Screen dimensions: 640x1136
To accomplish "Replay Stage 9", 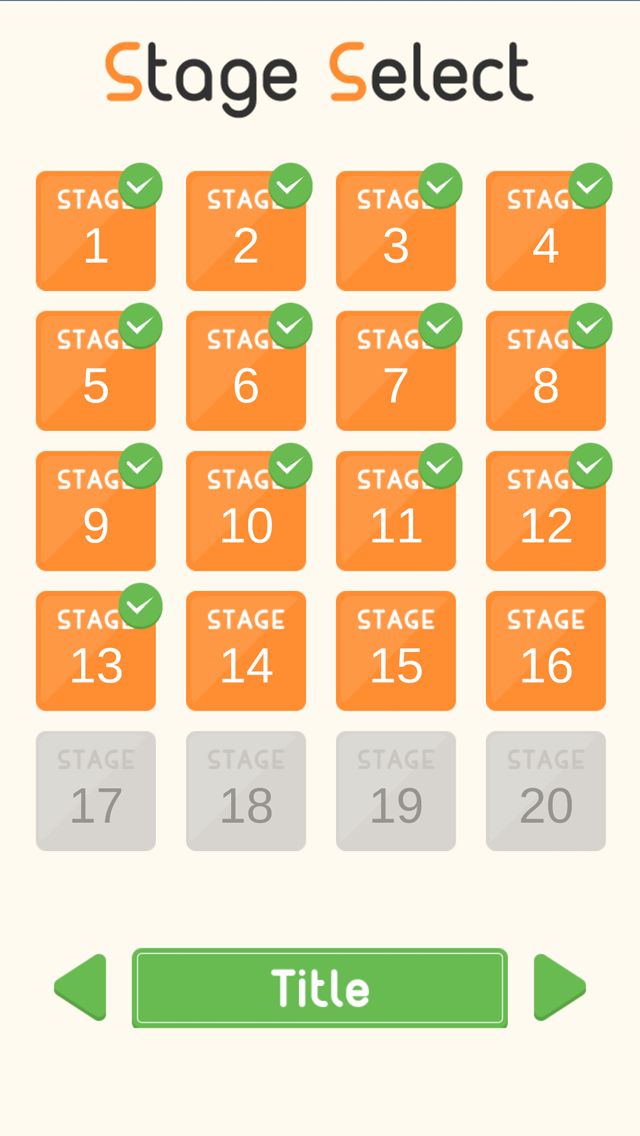I will point(96,512).
